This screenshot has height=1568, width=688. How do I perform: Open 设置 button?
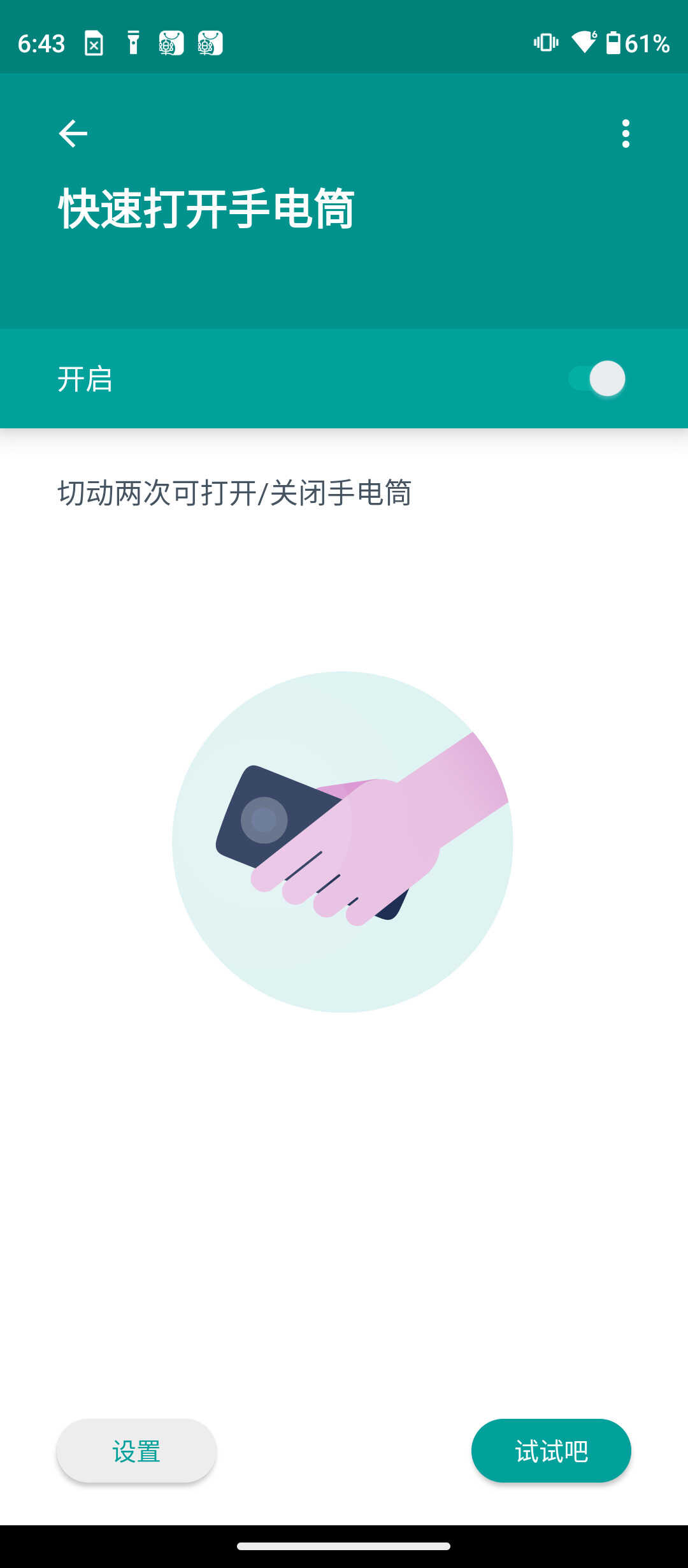(x=136, y=1451)
